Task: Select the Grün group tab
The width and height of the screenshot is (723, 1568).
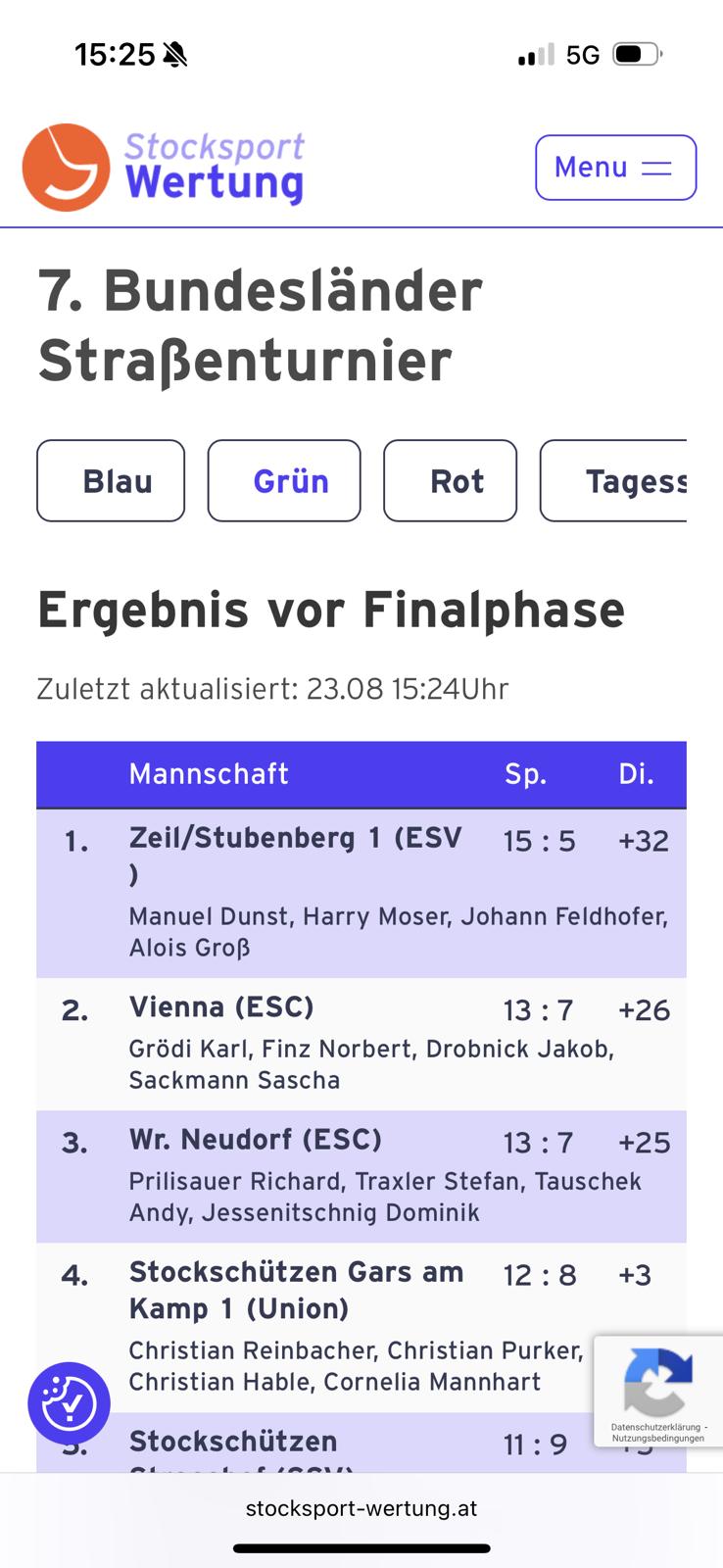Action: [284, 481]
